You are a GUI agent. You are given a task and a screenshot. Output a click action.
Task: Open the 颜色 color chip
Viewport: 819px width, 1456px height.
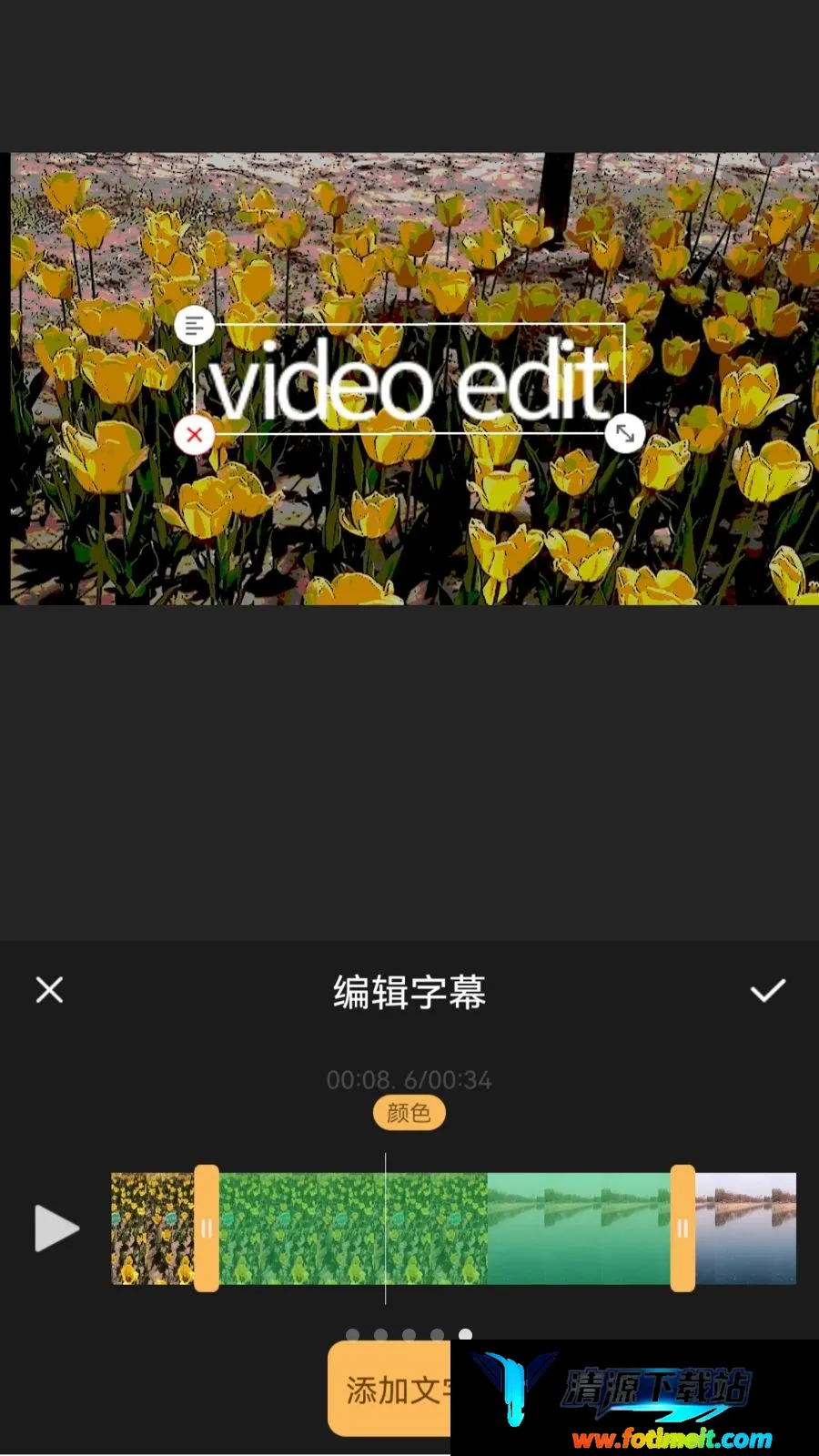pos(409,1113)
